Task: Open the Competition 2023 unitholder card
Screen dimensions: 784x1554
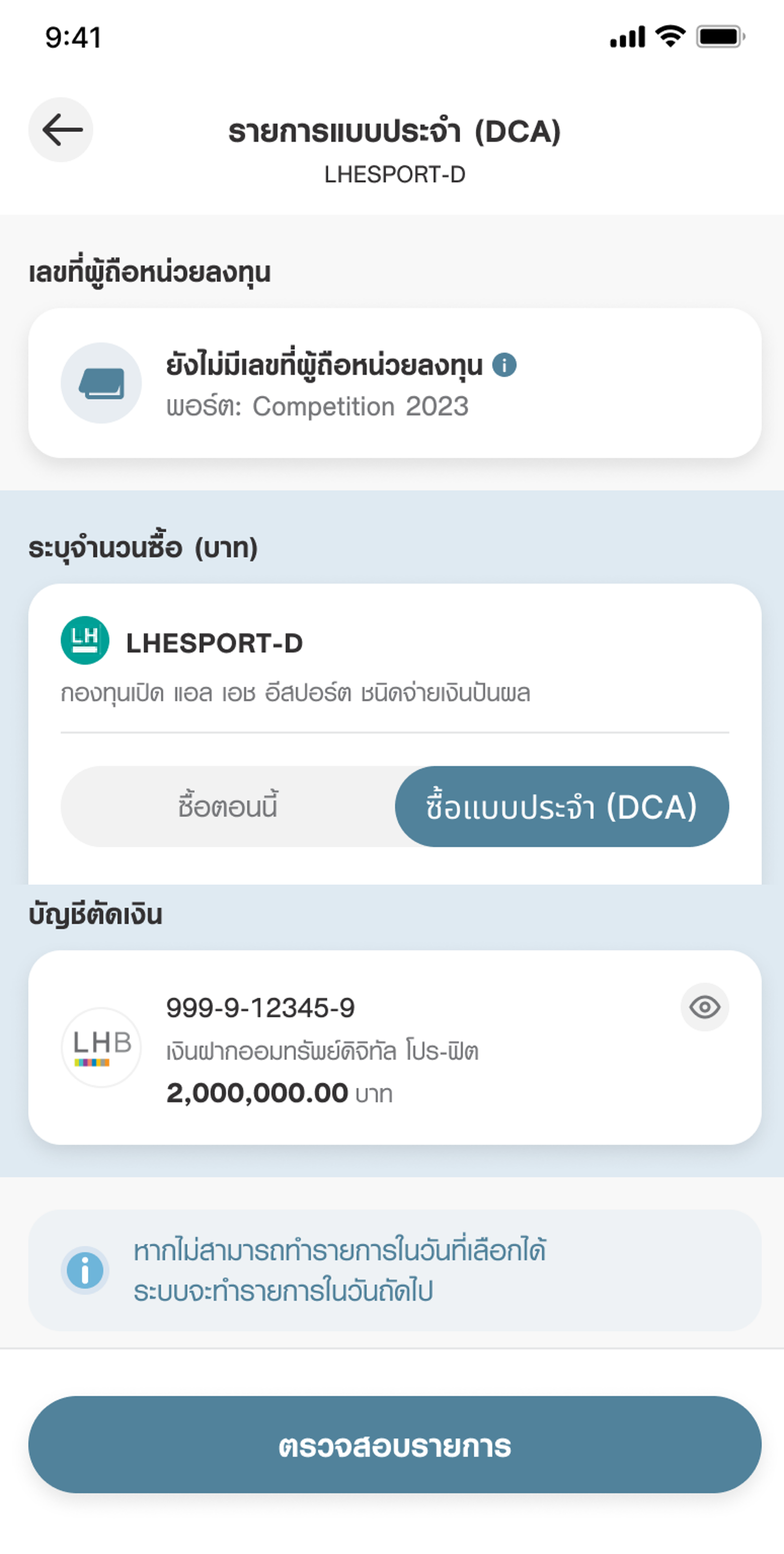Action: point(394,383)
